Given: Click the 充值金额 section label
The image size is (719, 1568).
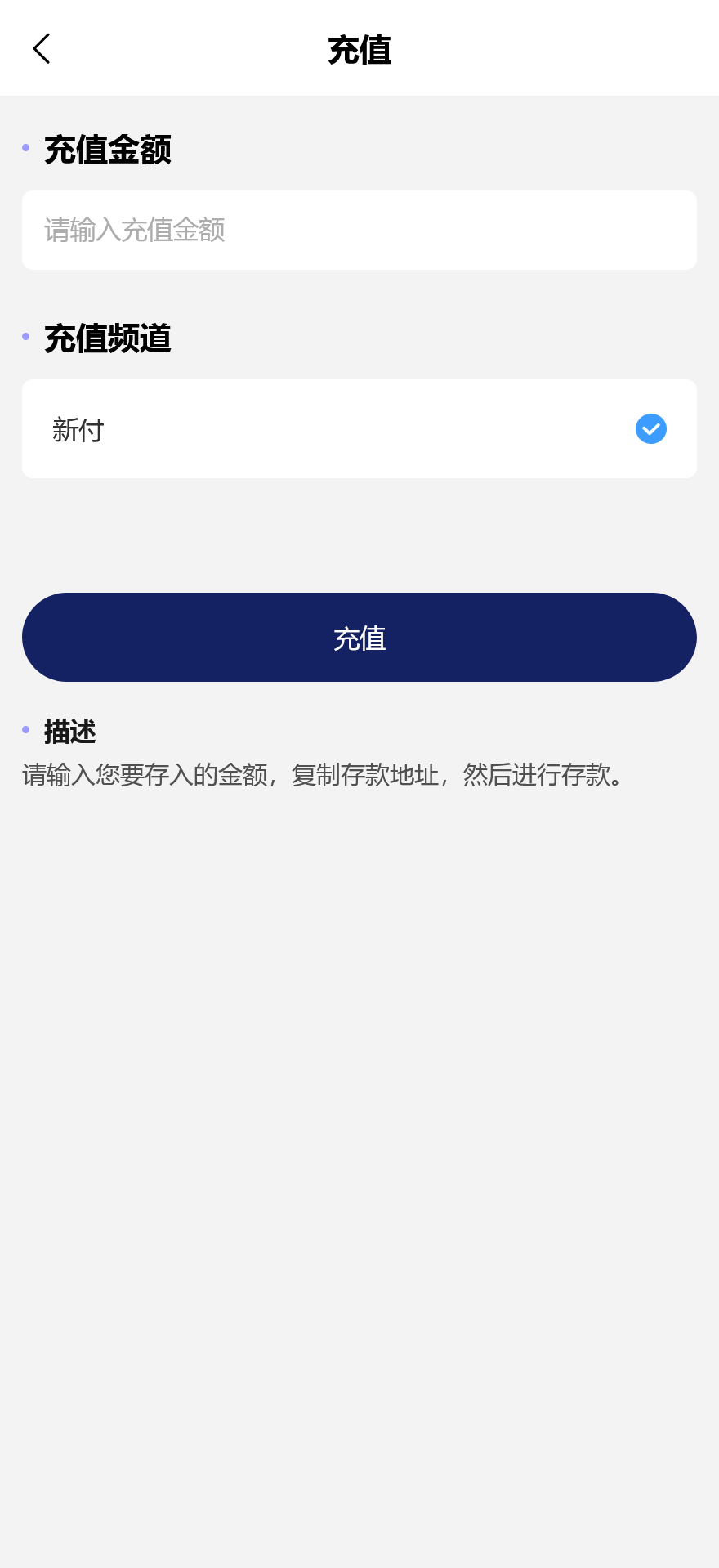Looking at the screenshot, I should (108, 150).
